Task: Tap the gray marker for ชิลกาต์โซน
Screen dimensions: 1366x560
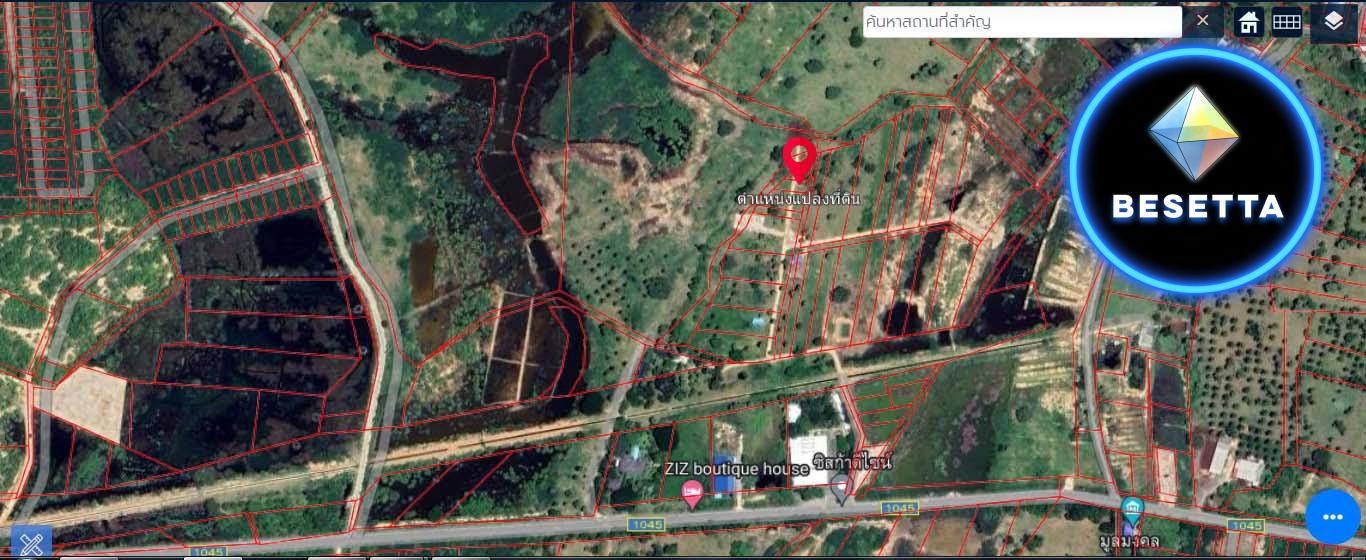Action: [x=841, y=487]
